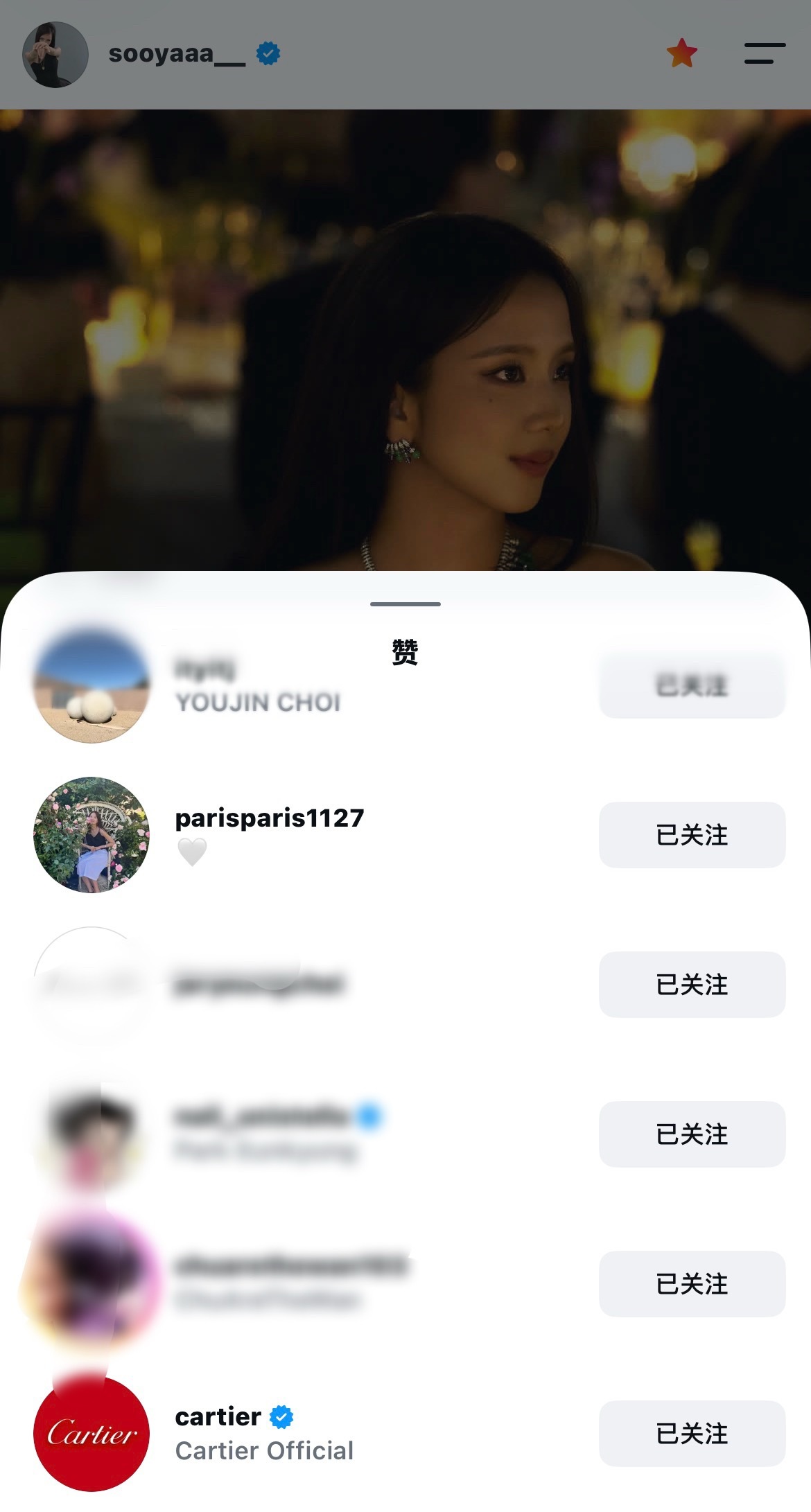Tap the star favorite icon
The width and height of the screenshot is (811, 1512).
682,53
